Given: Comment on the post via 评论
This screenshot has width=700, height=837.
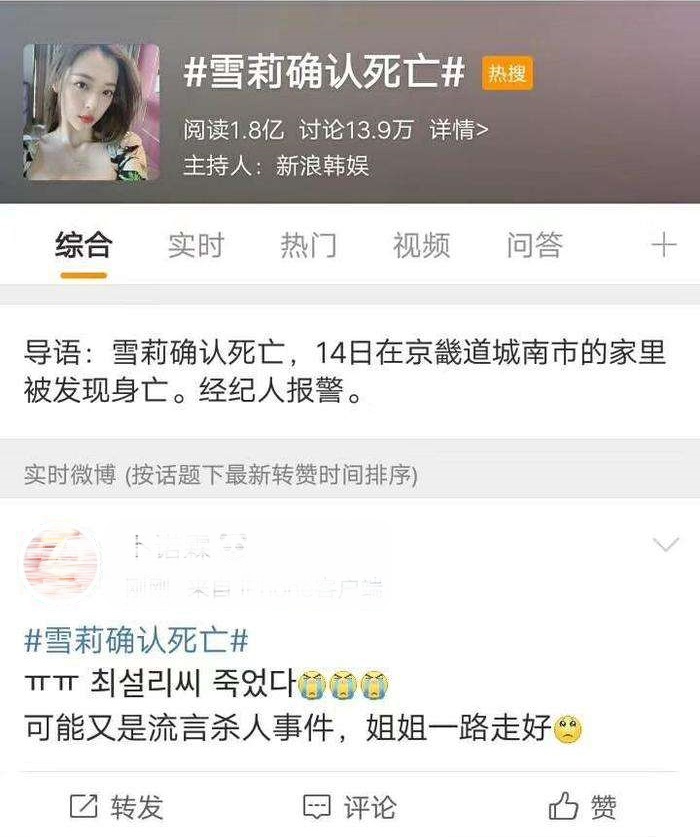Looking at the screenshot, I should [350, 806].
